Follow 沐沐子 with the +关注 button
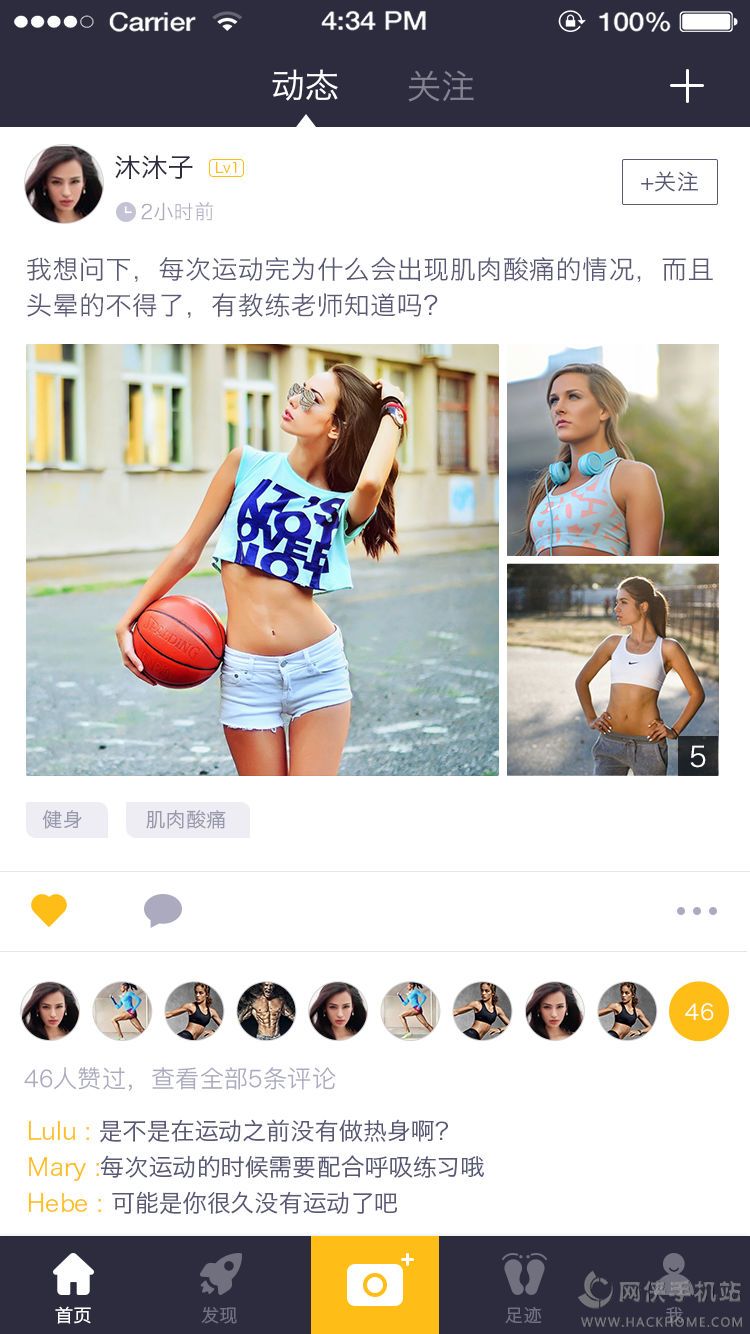The width and height of the screenshot is (750, 1334). coord(669,182)
